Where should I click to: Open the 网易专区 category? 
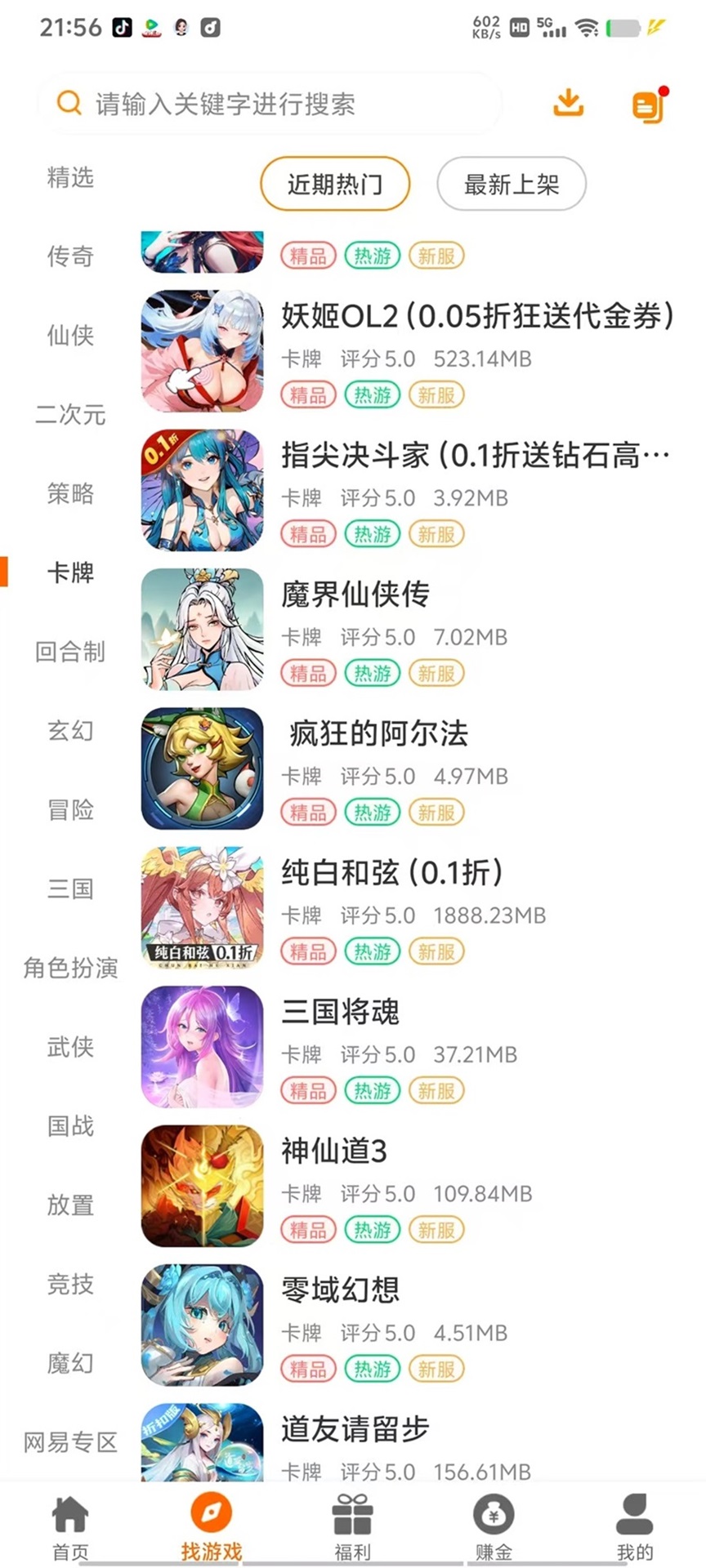70,1441
